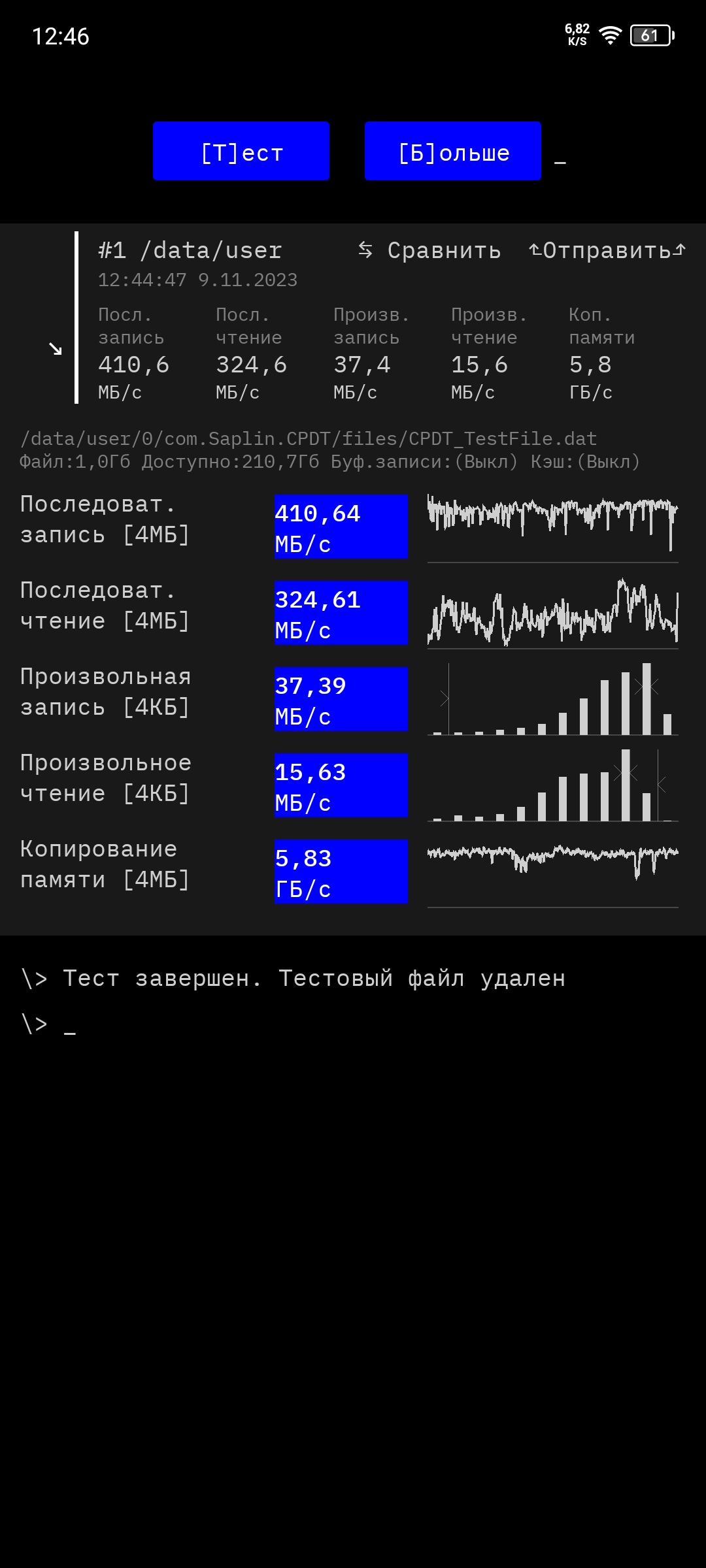Open the Последоват. запись [4МБ] result
This screenshot has height=1568, width=706.
(x=349, y=527)
